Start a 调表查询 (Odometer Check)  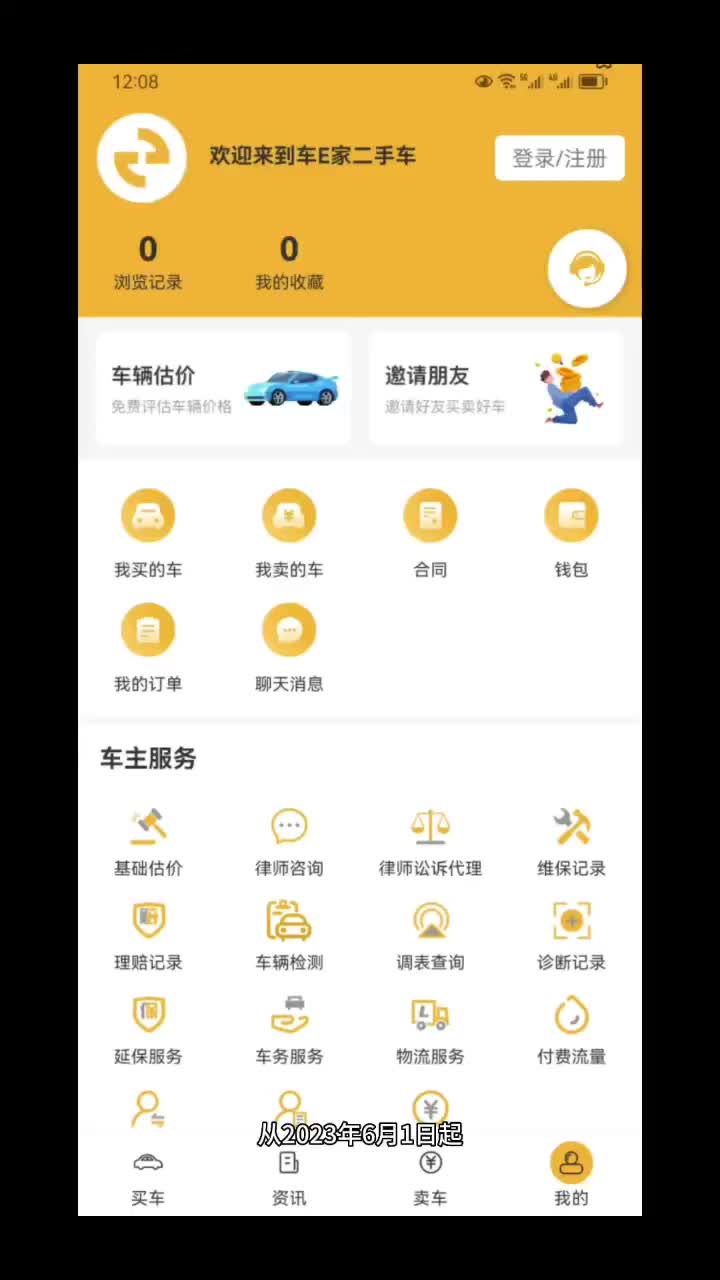tap(430, 935)
